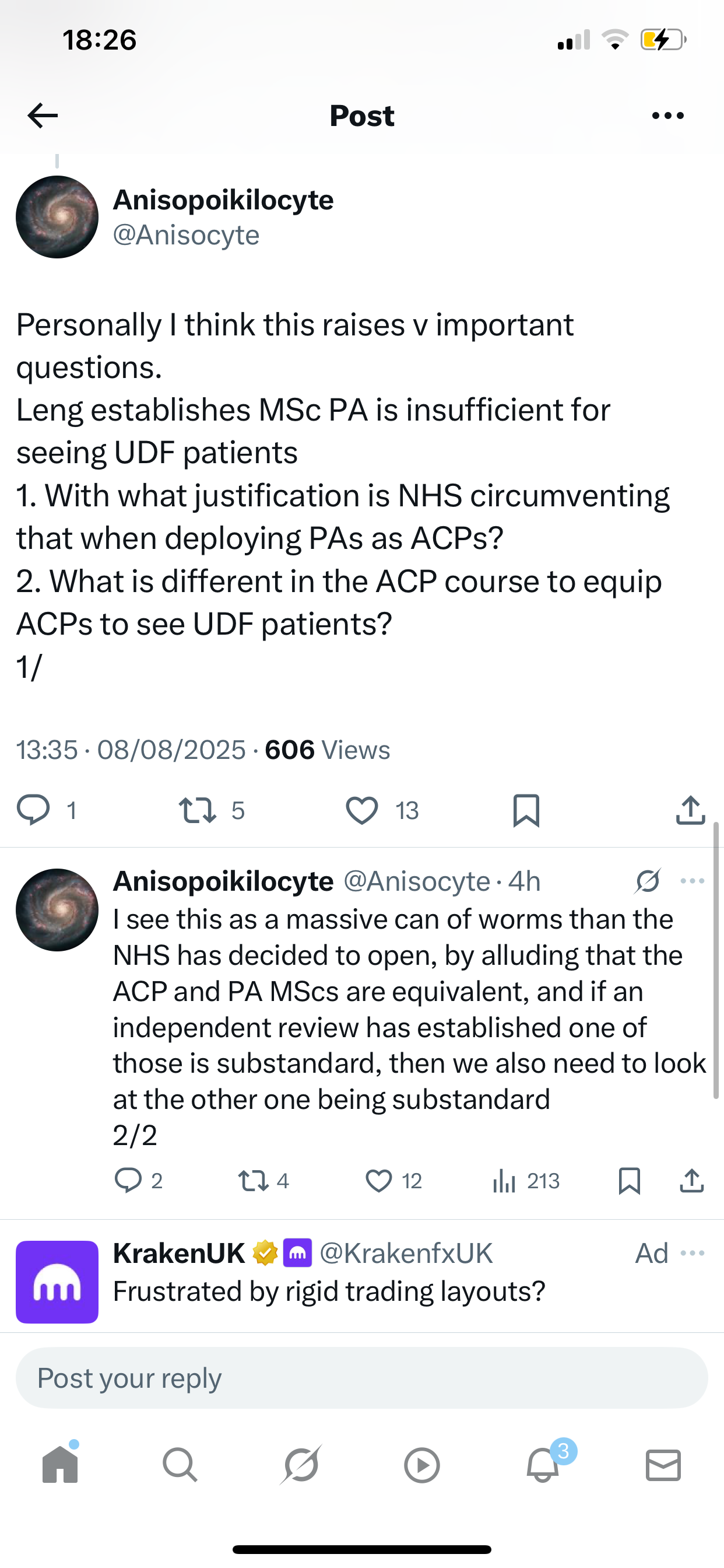Switch to the Home tab
Viewport: 724px width, 1568px height.
coord(60,1465)
